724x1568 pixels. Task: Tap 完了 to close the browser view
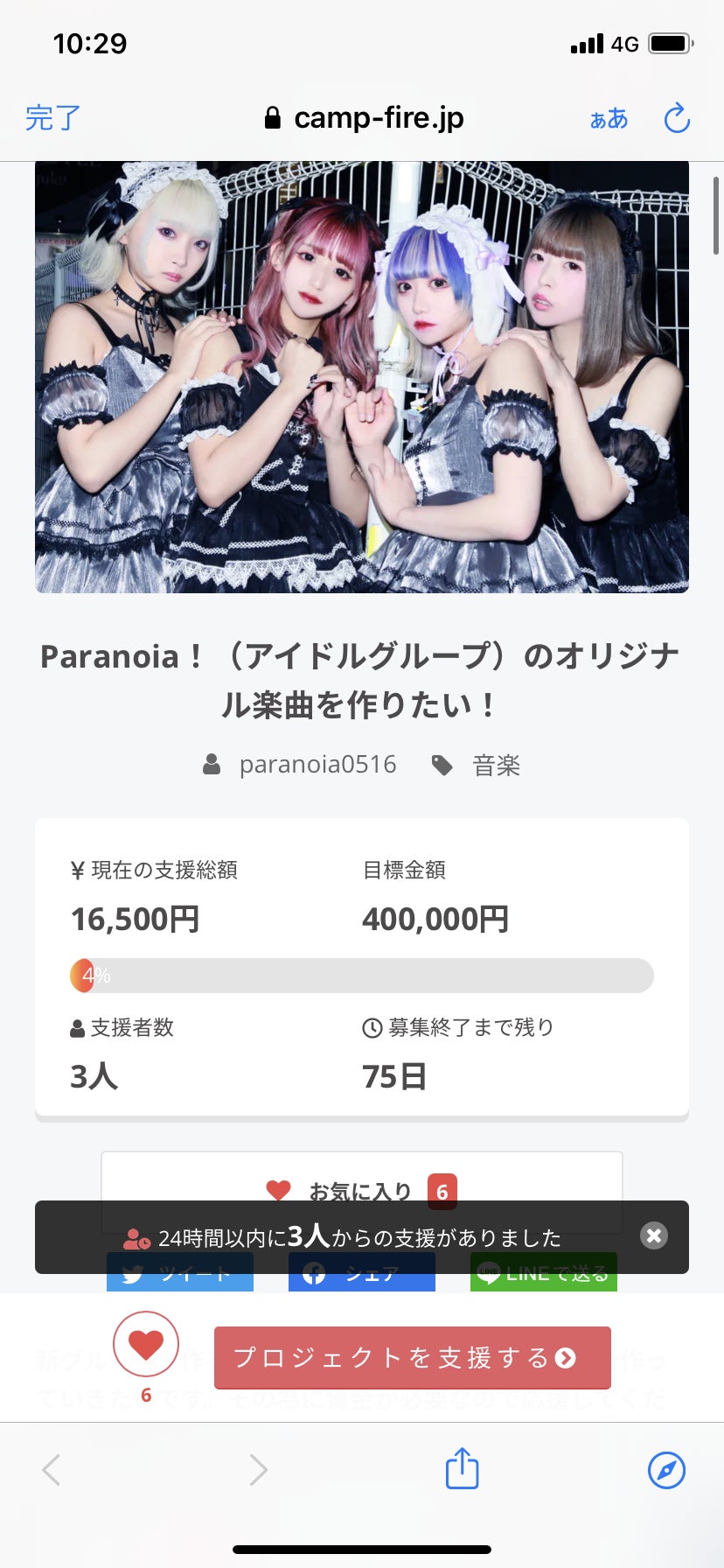click(x=52, y=118)
